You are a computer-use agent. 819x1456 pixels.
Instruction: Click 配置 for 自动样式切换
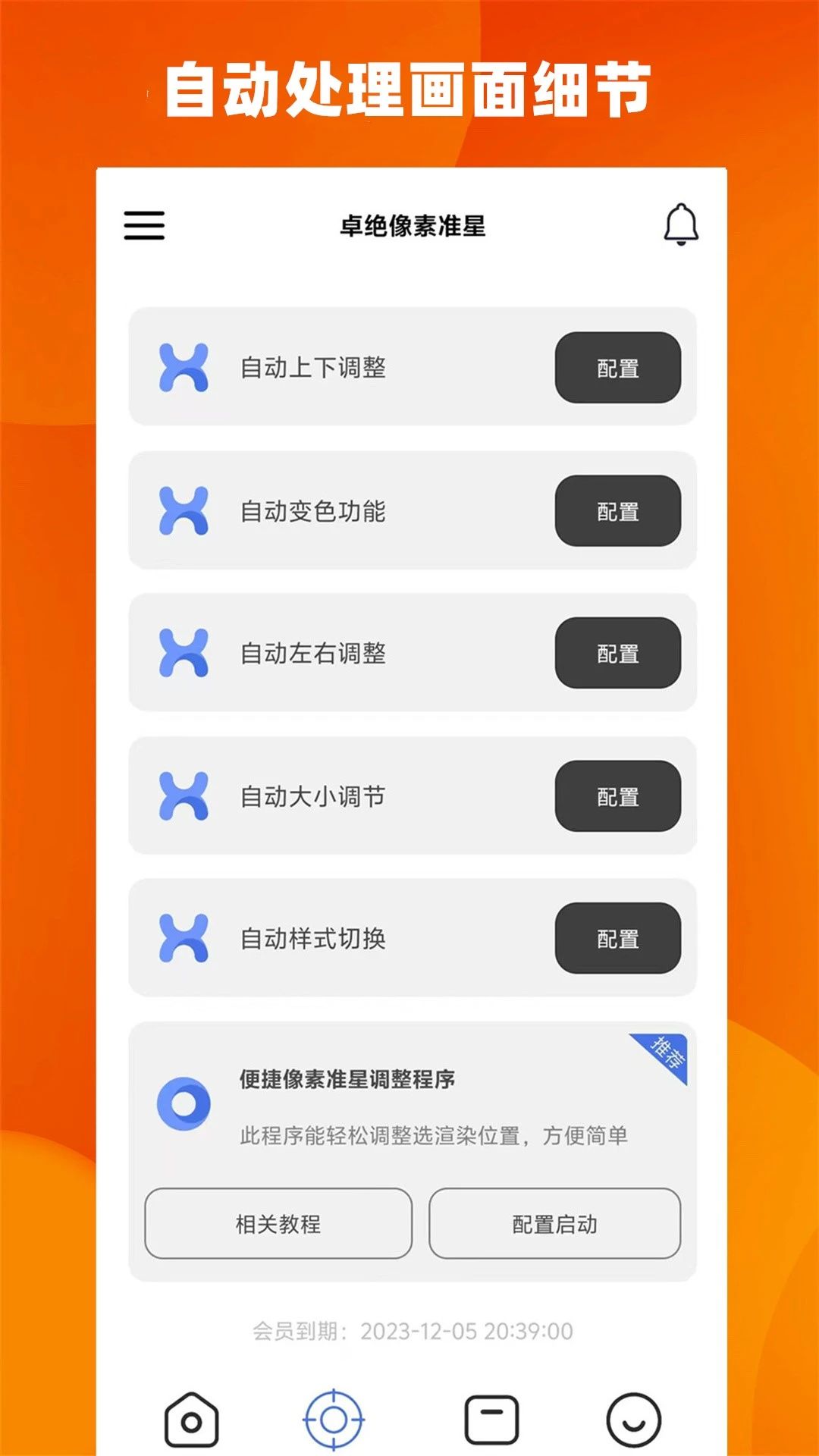[618, 939]
